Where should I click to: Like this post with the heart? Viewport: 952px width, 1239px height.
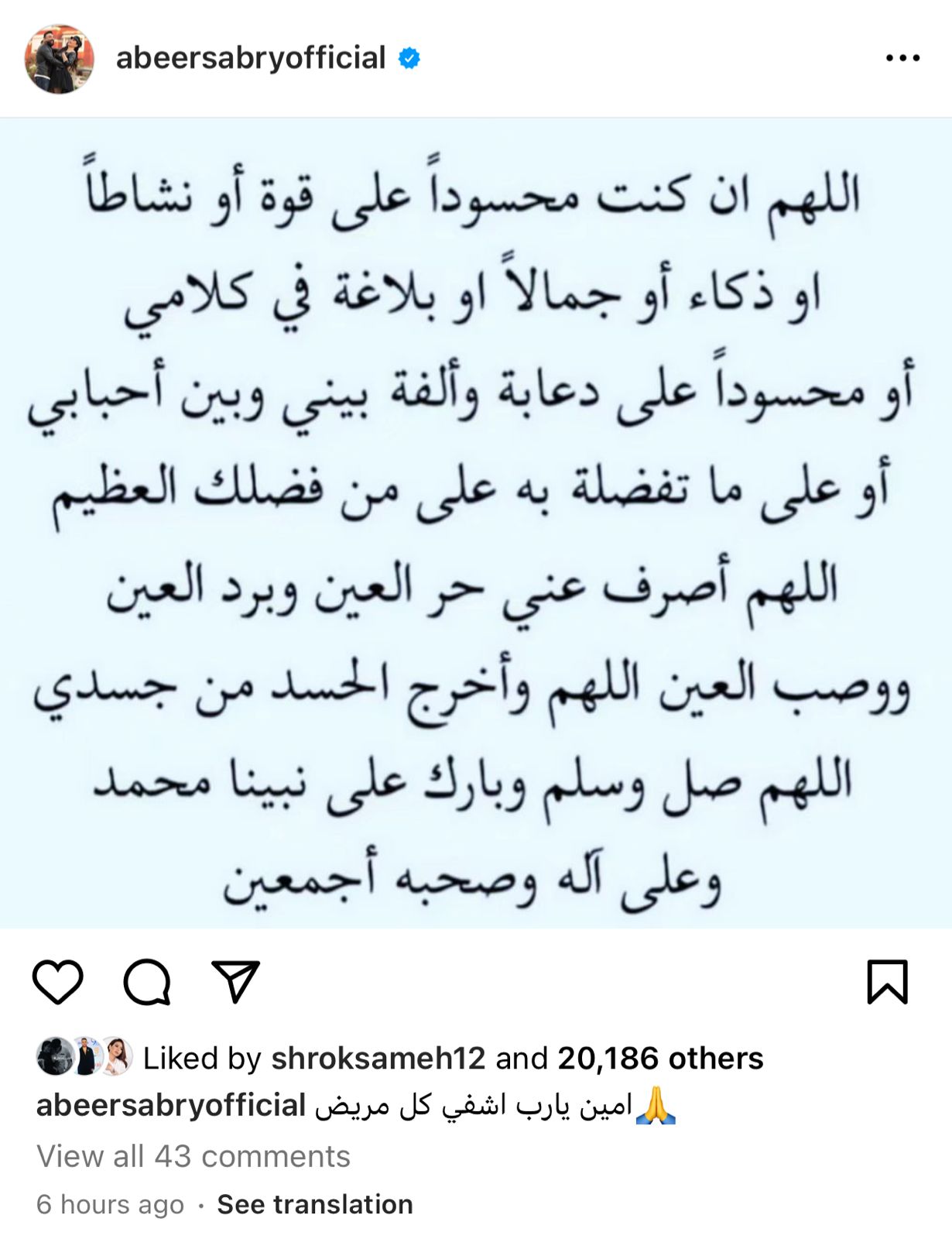tap(58, 982)
